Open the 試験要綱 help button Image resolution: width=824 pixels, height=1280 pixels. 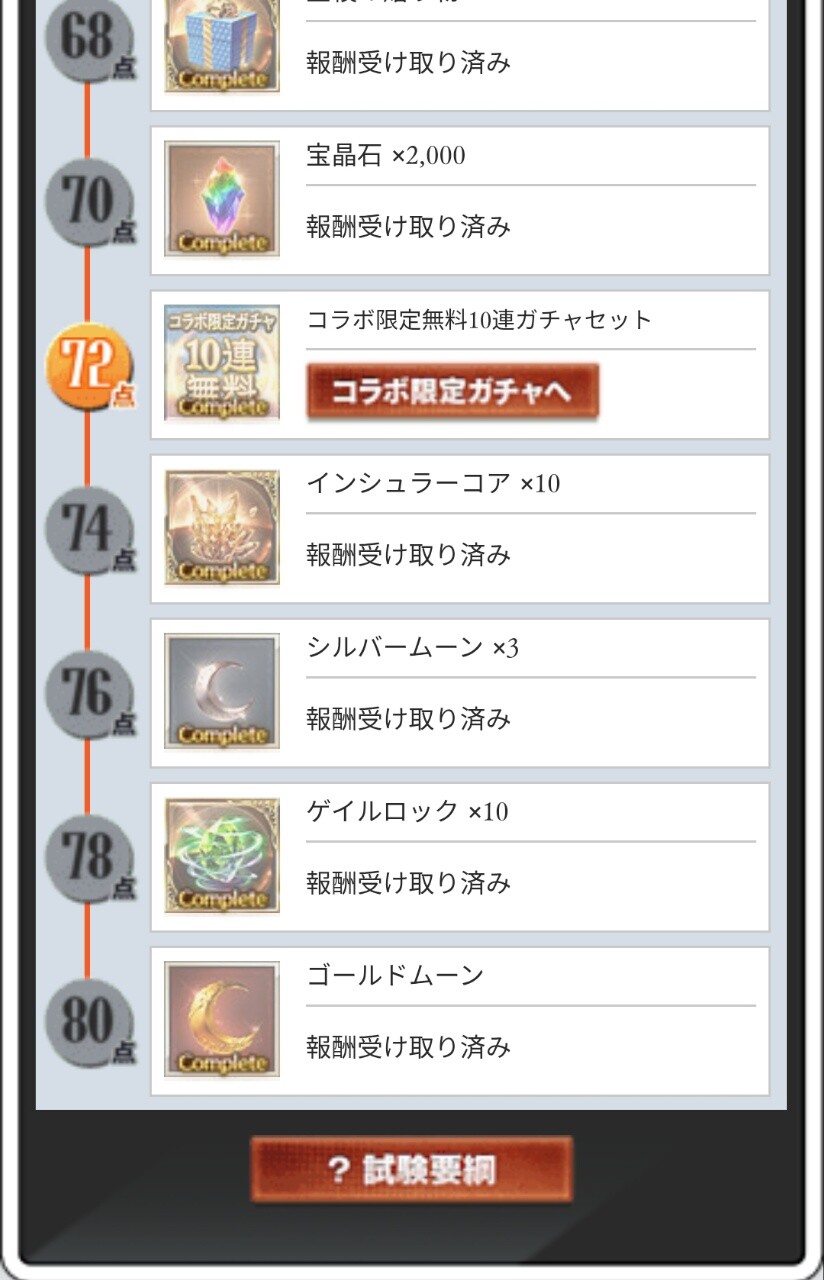click(411, 1169)
